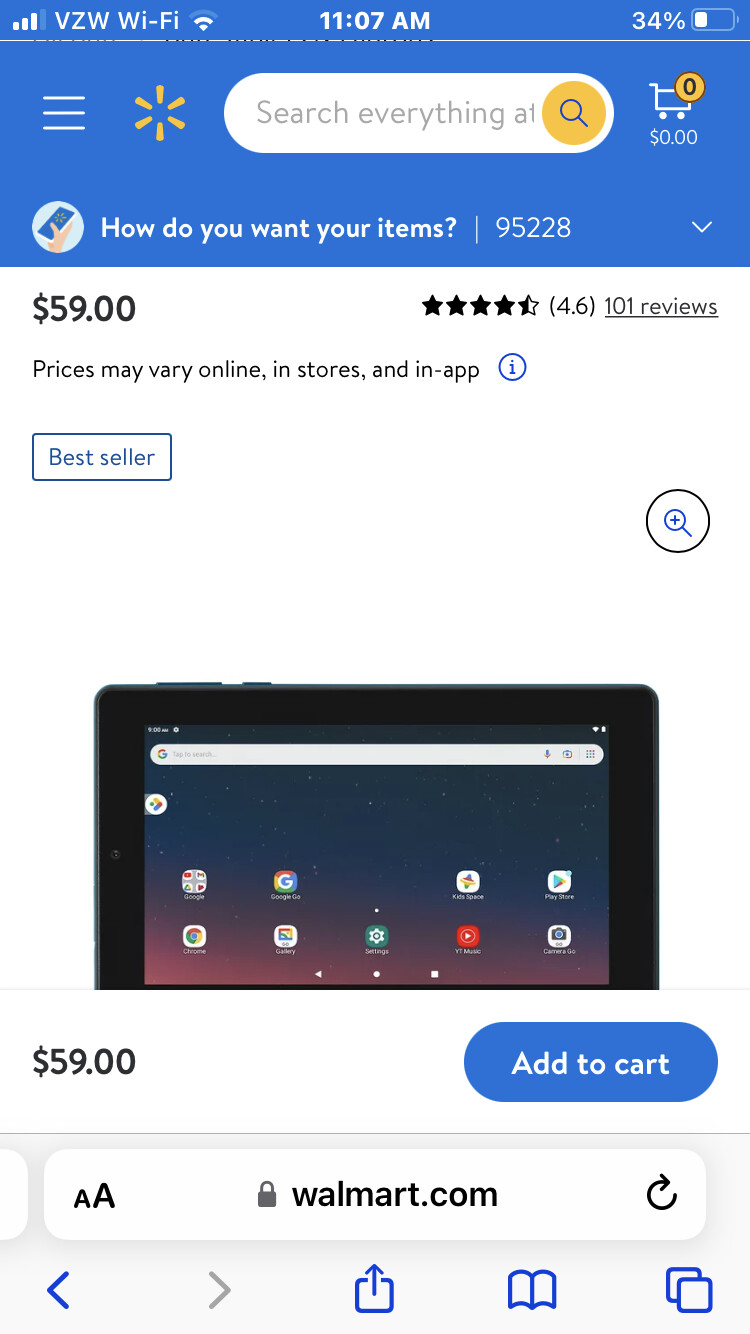Image resolution: width=750 pixels, height=1334 pixels.
Task: Tap the search everything field
Action: [x=395, y=113]
